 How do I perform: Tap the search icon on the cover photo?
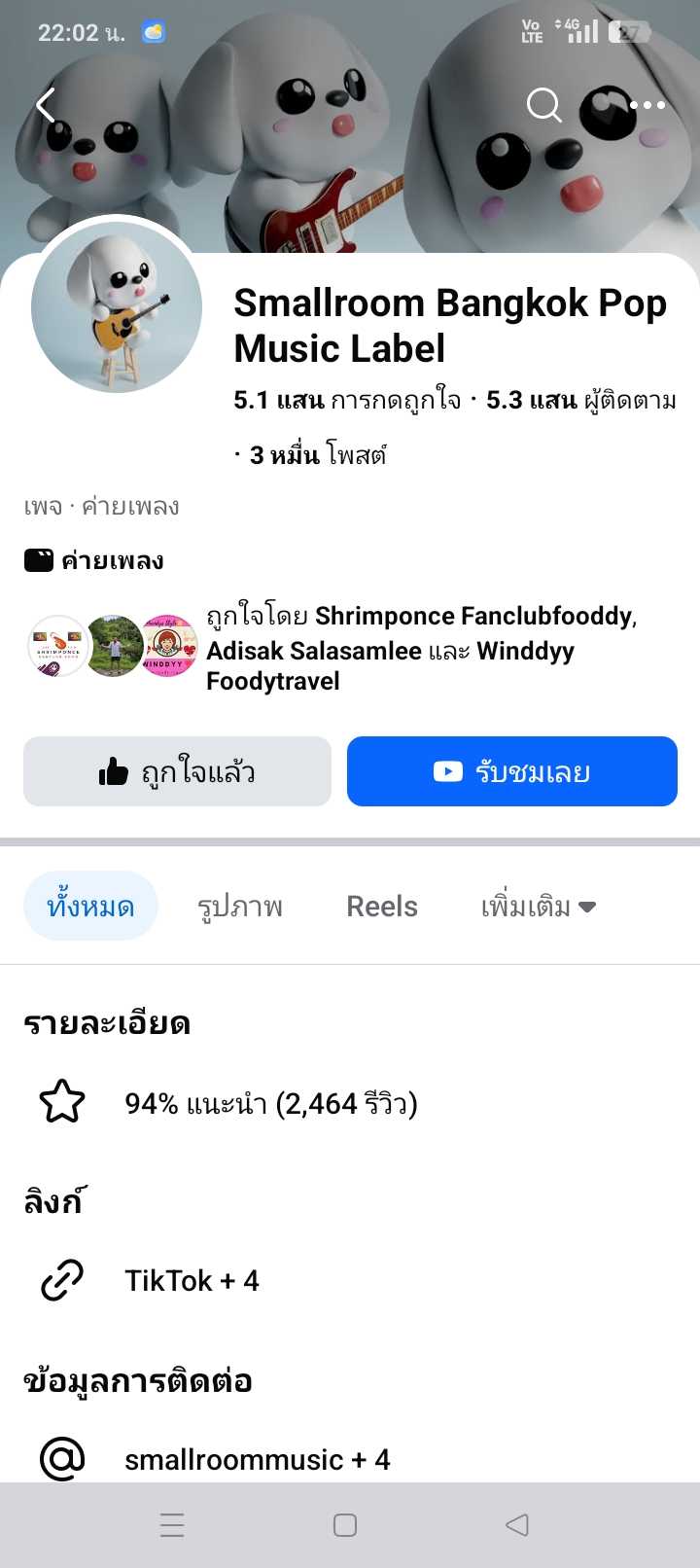(543, 106)
